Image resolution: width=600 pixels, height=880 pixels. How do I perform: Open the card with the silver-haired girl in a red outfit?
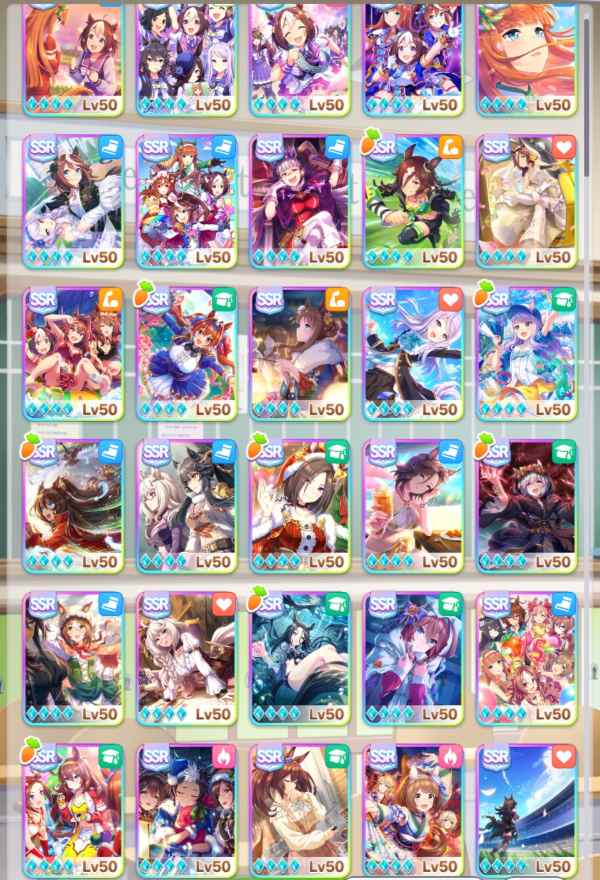pyautogui.click(x=299, y=200)
